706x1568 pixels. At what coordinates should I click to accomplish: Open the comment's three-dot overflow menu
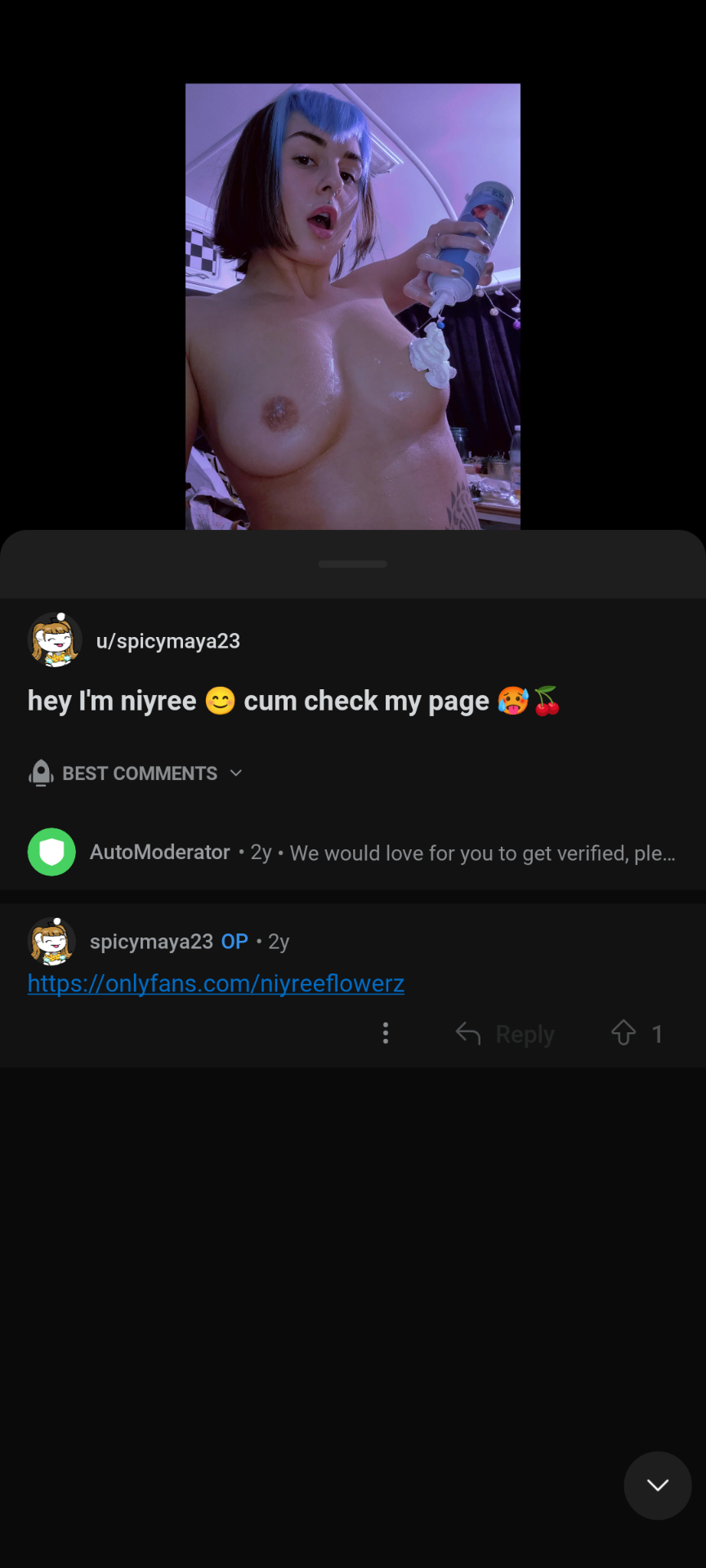point(386,1034)
